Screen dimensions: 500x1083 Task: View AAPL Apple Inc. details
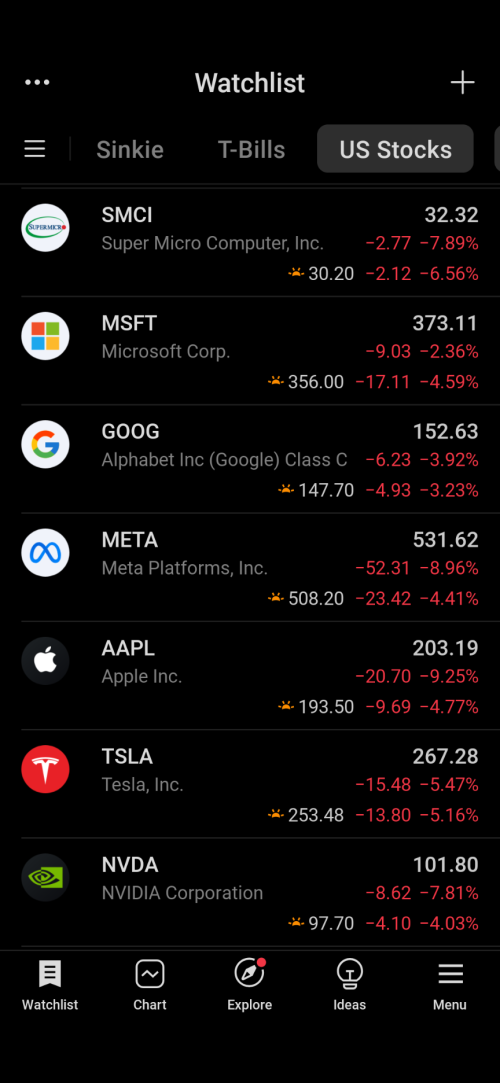coord(250,676)
